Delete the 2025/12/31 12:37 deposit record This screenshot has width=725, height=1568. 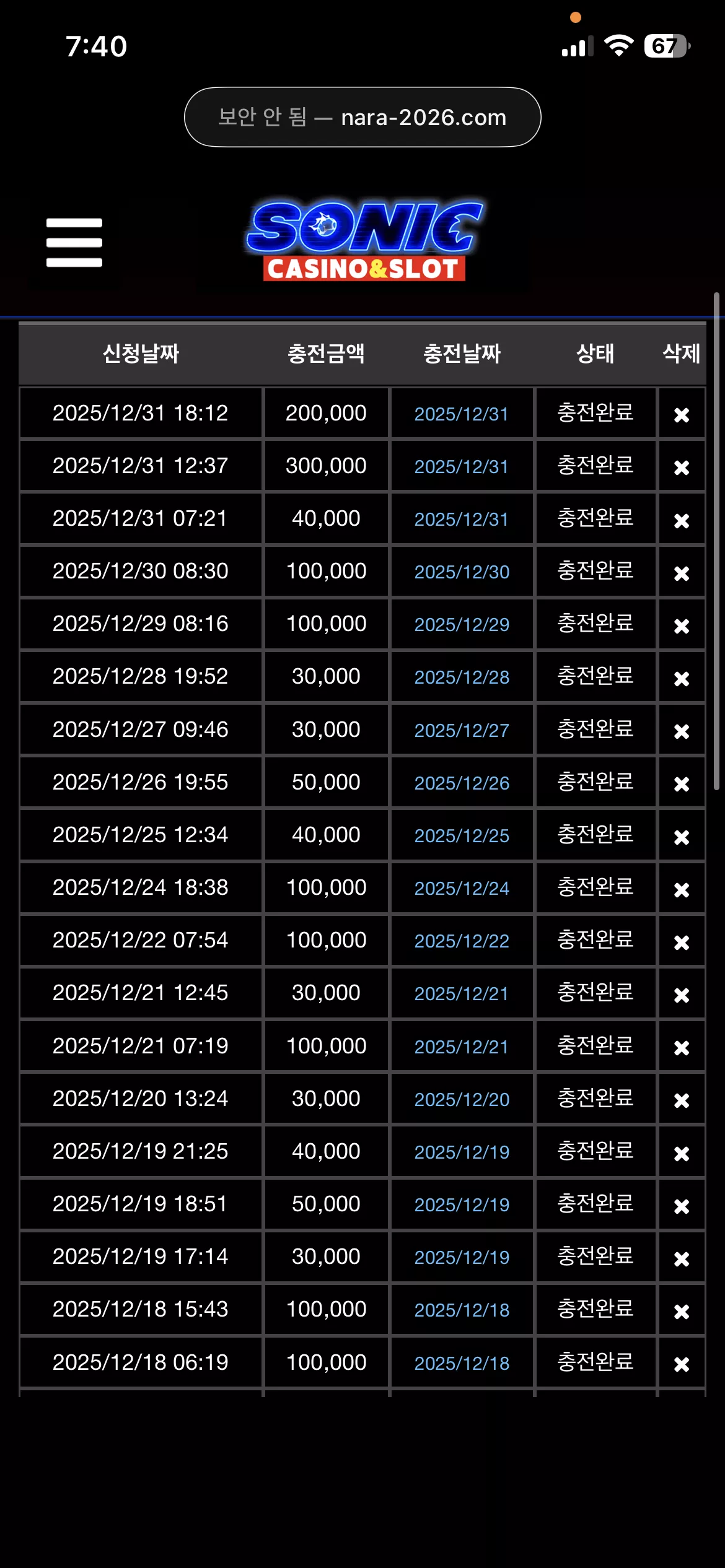[682, 468]
